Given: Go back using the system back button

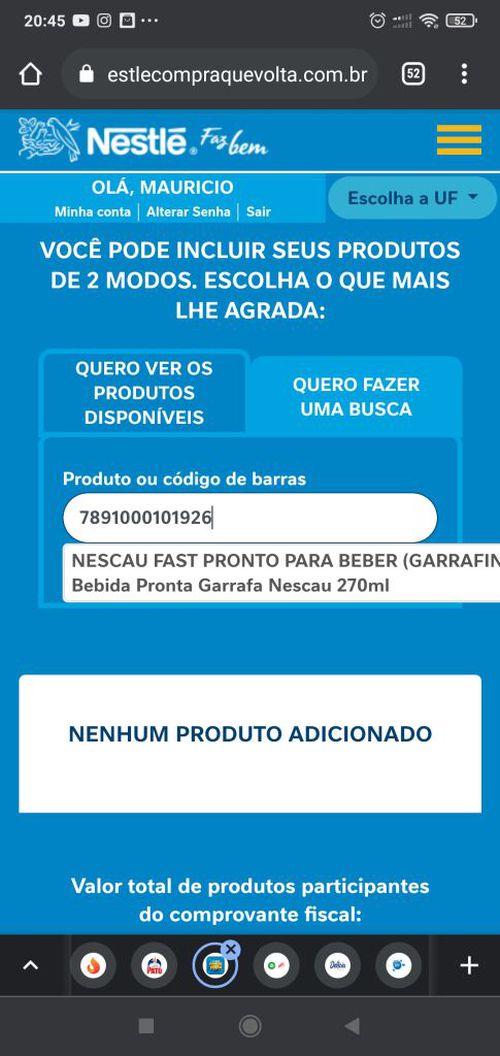Looking at the screenshot, I should point(351,1026).
